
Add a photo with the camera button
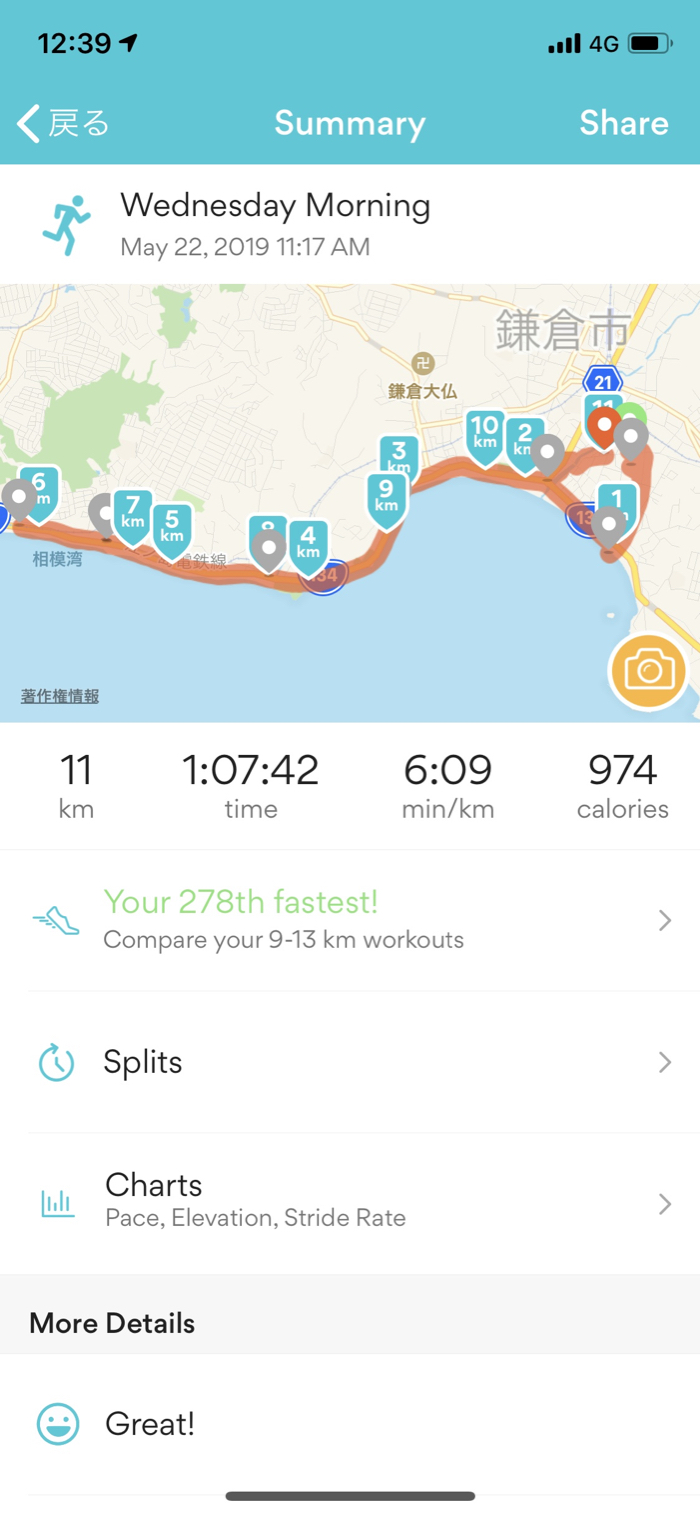648,670
